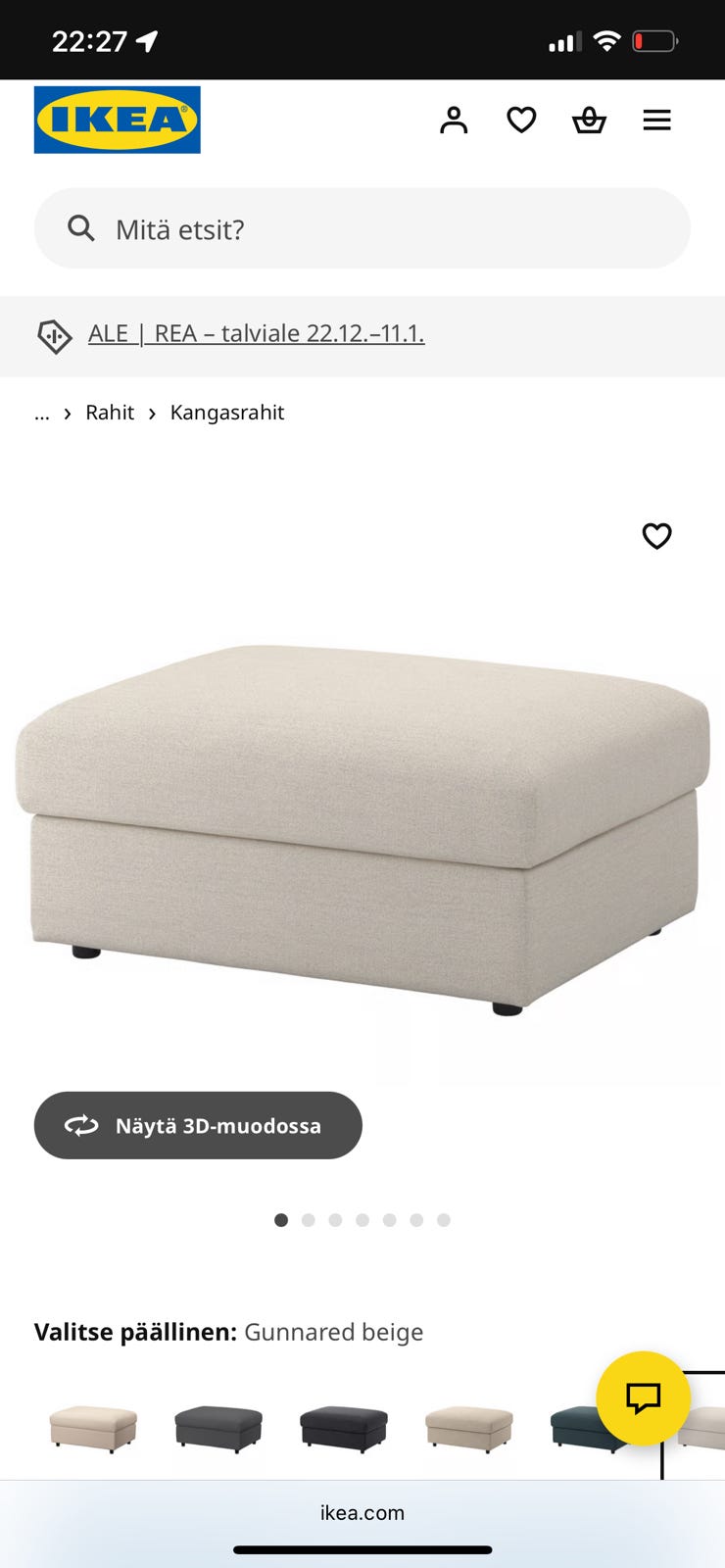Open the IKEA home page logo
725x1568 pixels.
coord(117,120)
